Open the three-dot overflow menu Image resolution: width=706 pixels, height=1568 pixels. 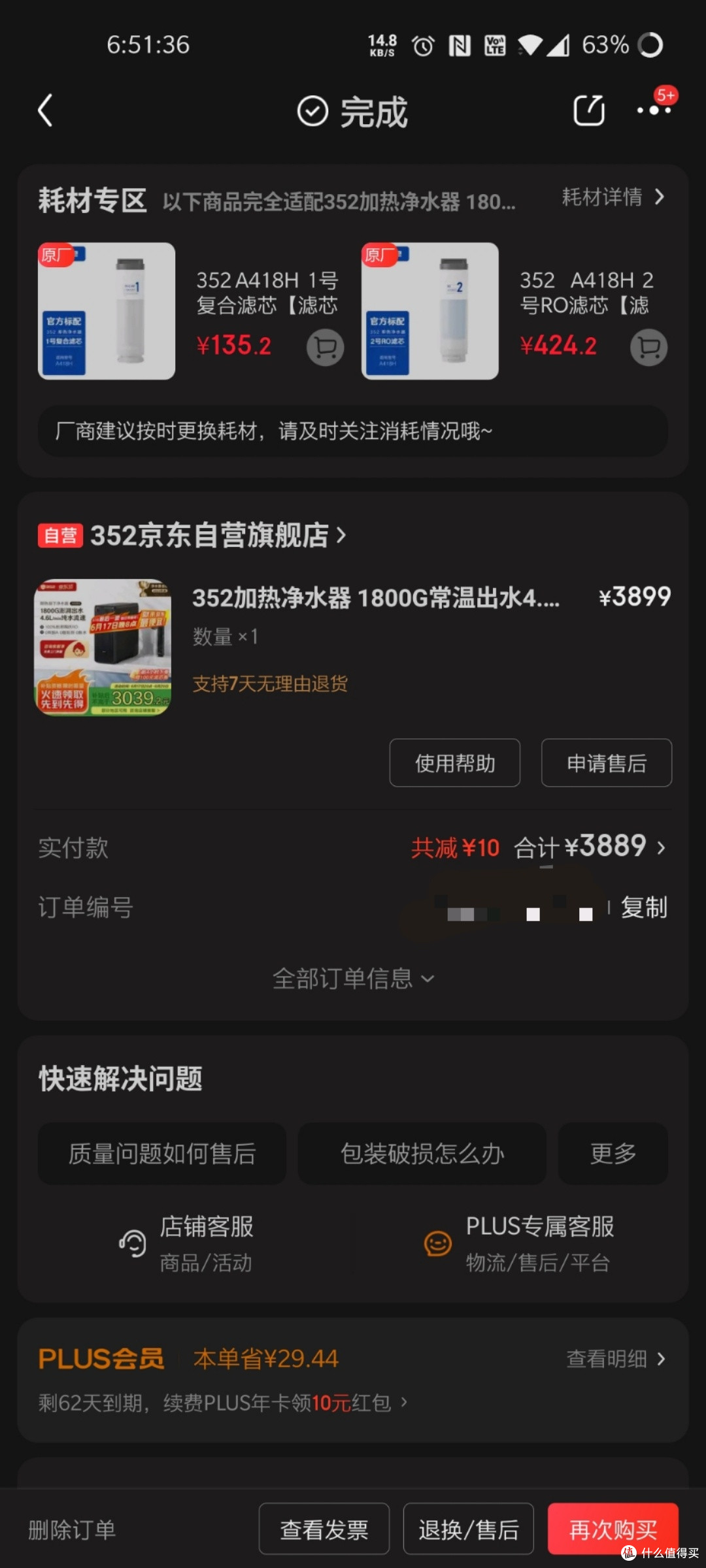[654, 110]
